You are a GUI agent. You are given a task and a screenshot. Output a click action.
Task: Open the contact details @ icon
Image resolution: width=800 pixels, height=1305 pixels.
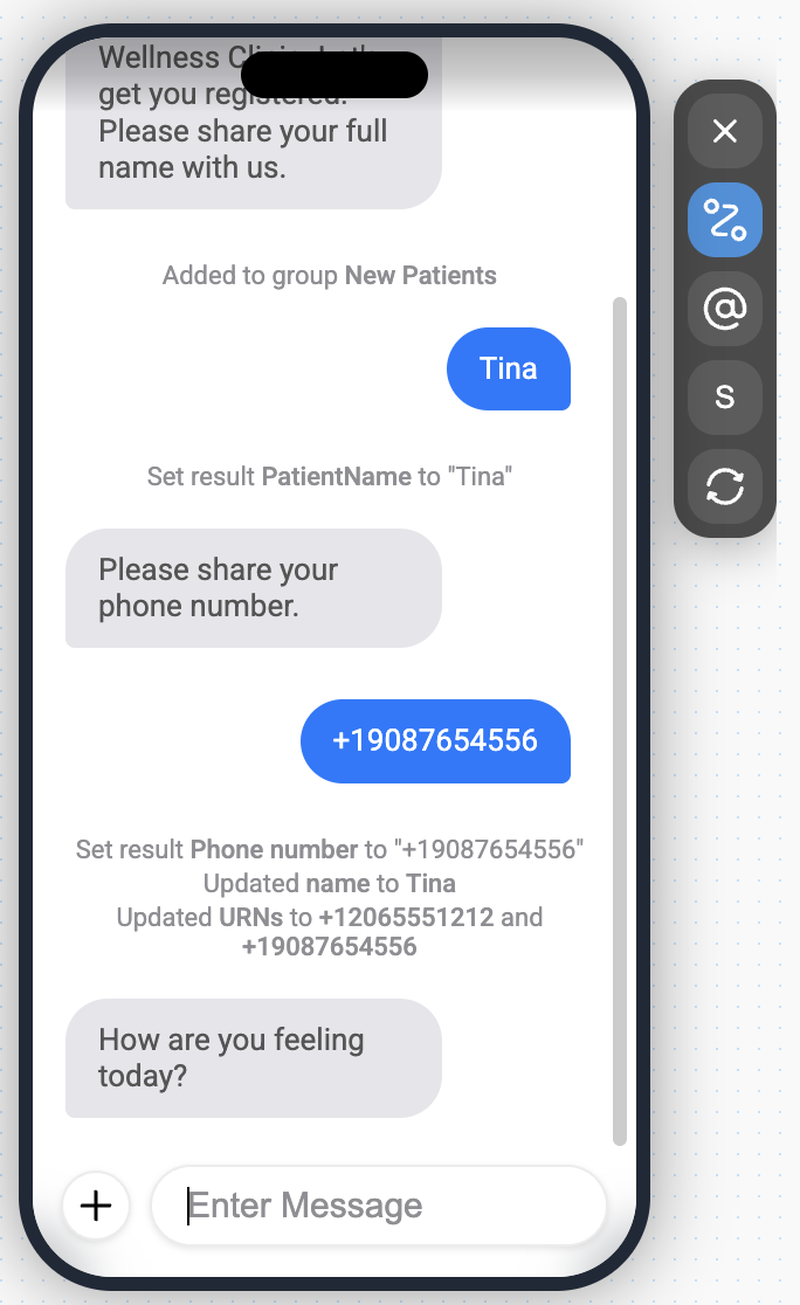tap(725, 309)
